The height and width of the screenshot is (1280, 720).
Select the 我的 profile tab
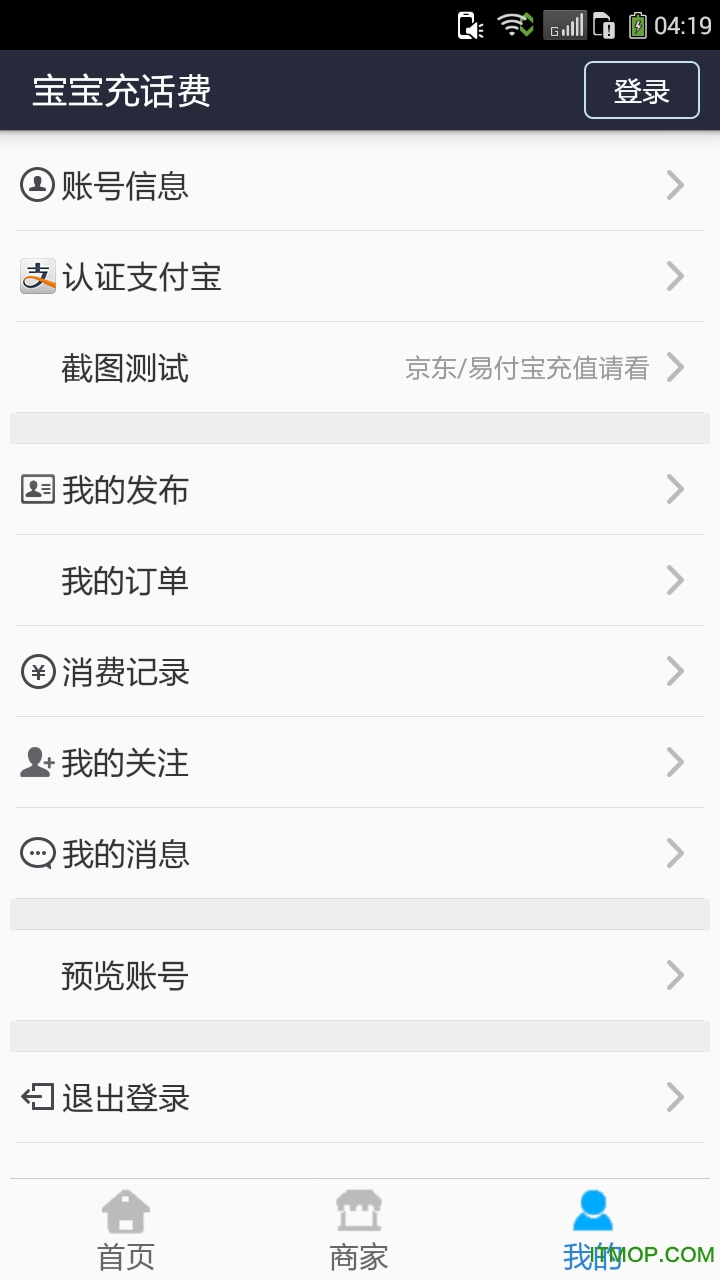[x=592, y=1230]
